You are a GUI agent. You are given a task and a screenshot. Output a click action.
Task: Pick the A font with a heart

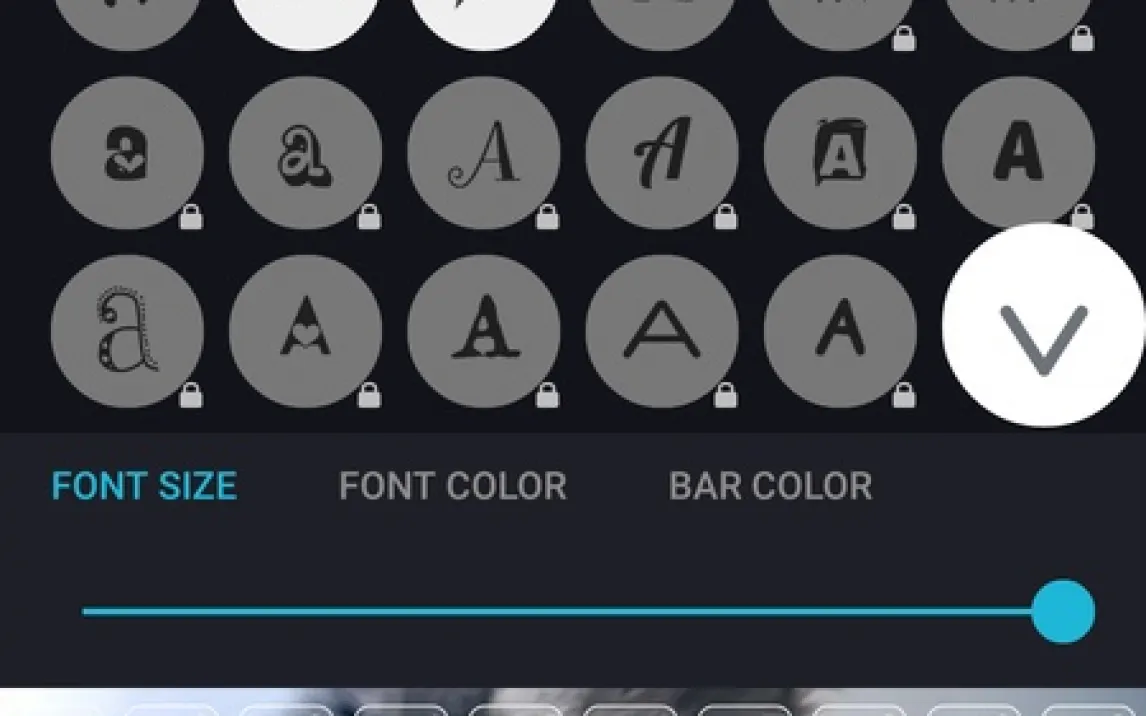305,330
